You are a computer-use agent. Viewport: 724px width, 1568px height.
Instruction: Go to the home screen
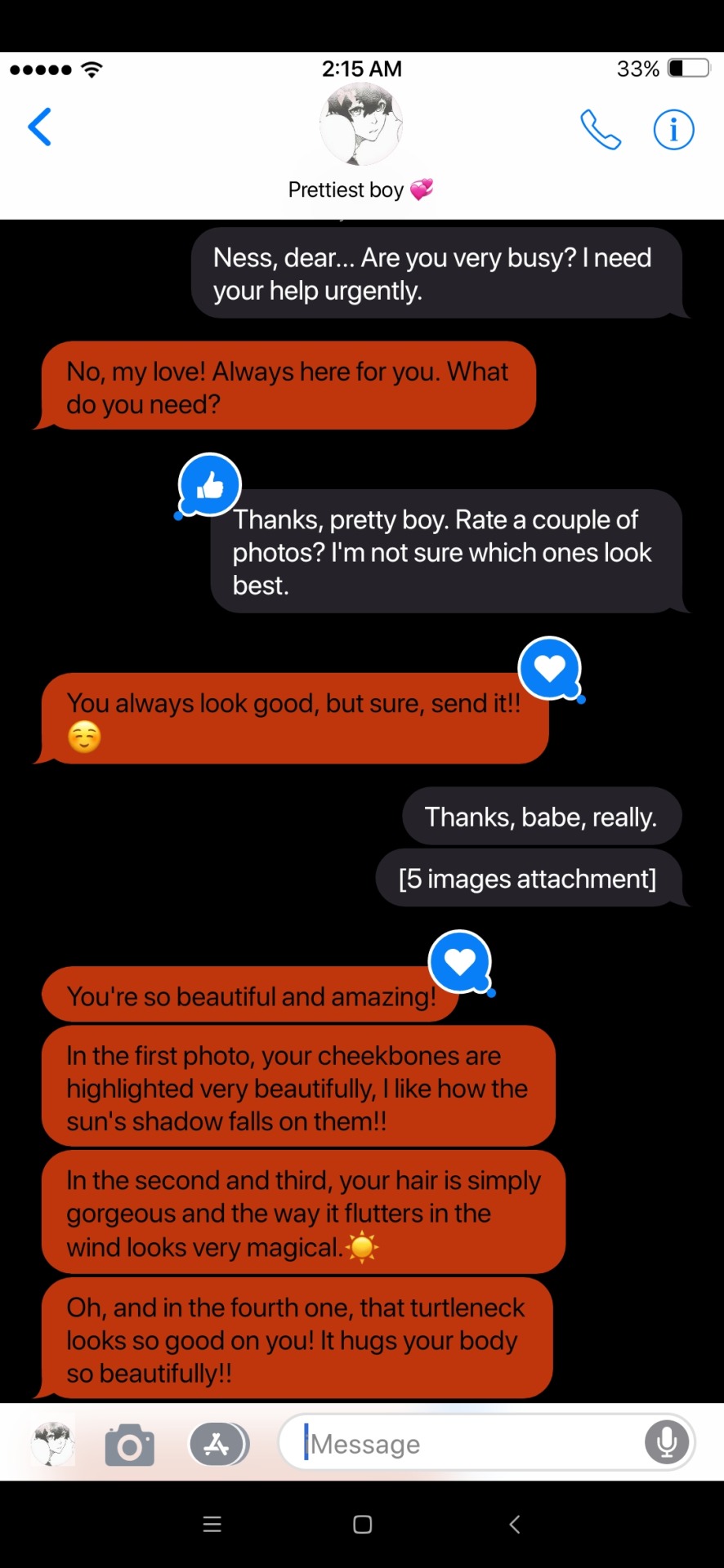pyautogui.click(x=362, y=1524)
